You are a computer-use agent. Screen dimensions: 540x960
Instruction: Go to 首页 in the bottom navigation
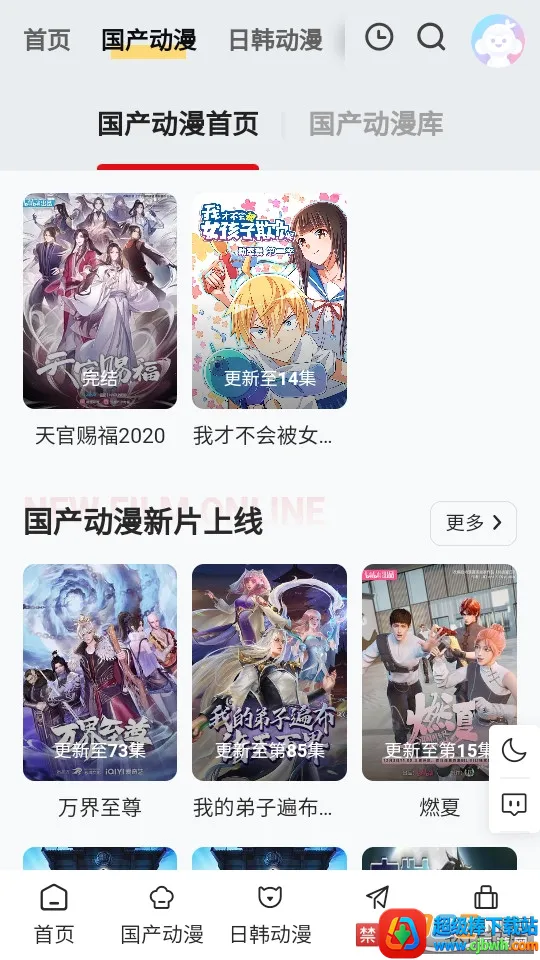[x=54, y=916]
